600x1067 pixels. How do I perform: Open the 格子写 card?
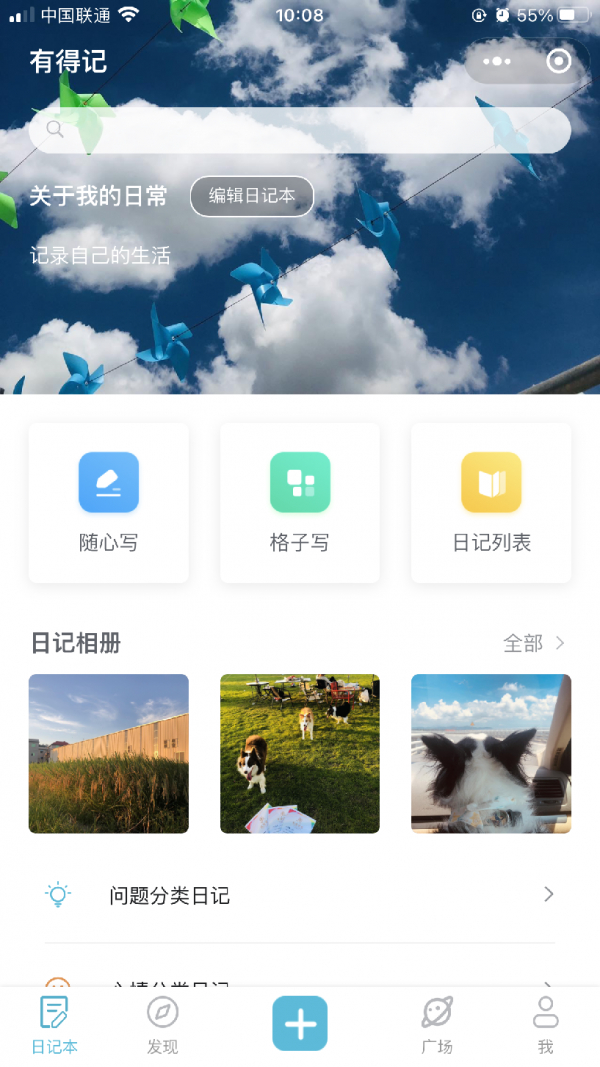(x=300, y=503)
